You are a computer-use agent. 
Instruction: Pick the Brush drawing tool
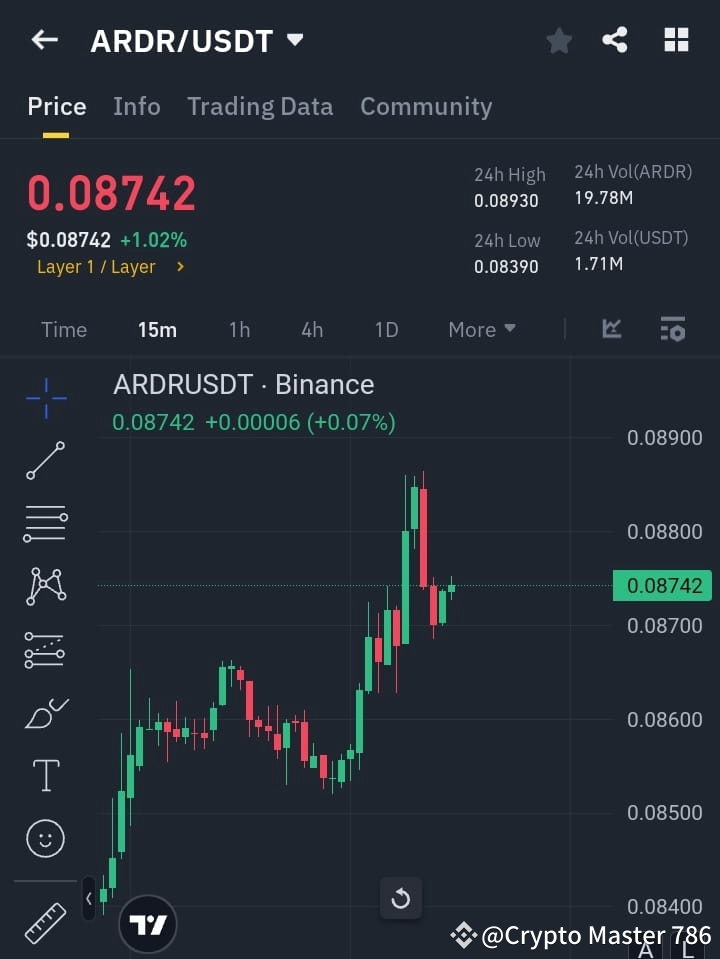pyautogui.click(x=45, y=712)
